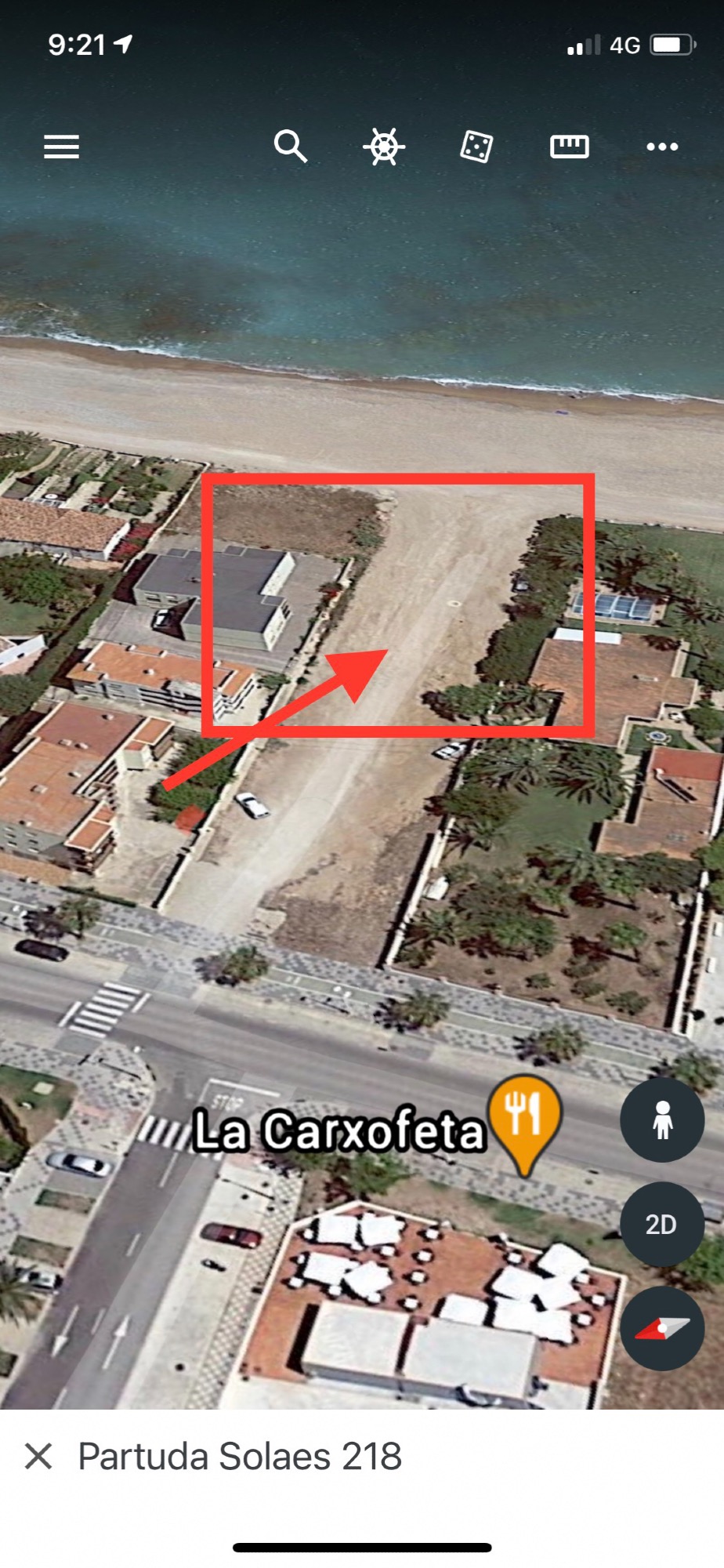Open Voyager ship wheel icon
The height and width of the screenshot is (1568, 724).
pos(383,147)
